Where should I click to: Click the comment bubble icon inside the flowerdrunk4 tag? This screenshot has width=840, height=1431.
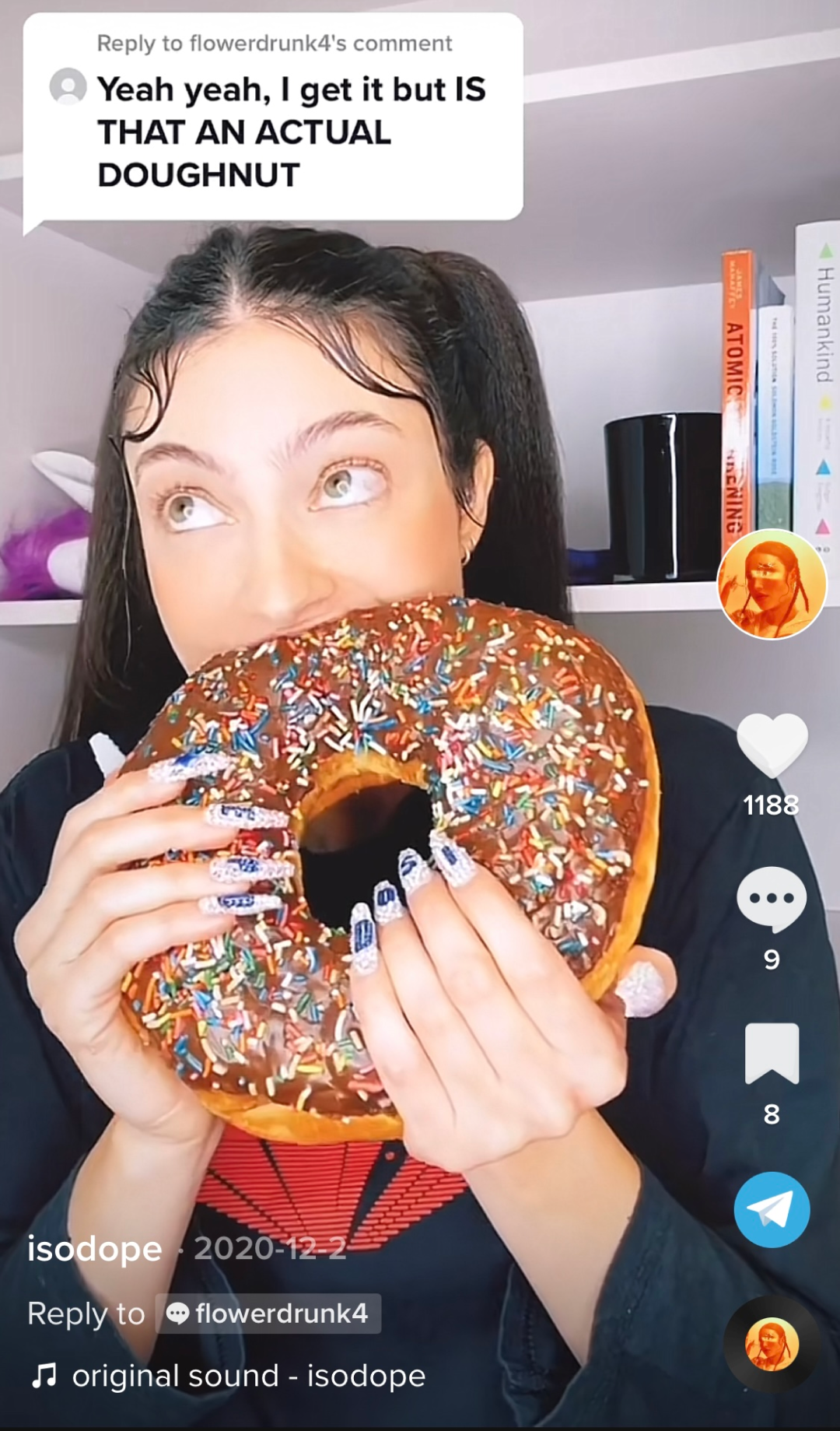[180, 1312]
